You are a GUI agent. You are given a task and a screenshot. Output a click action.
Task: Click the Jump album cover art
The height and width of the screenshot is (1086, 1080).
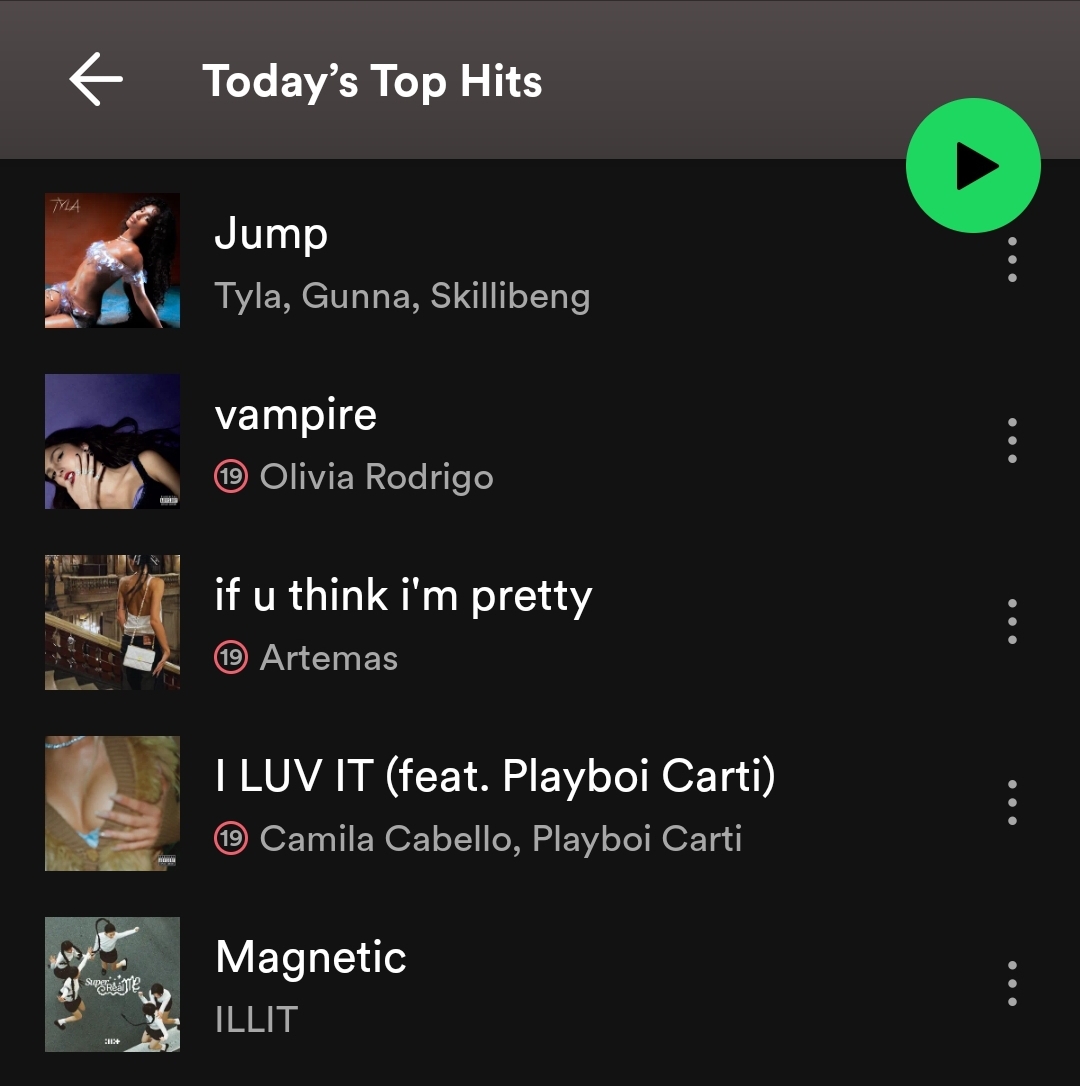[112, 260]
